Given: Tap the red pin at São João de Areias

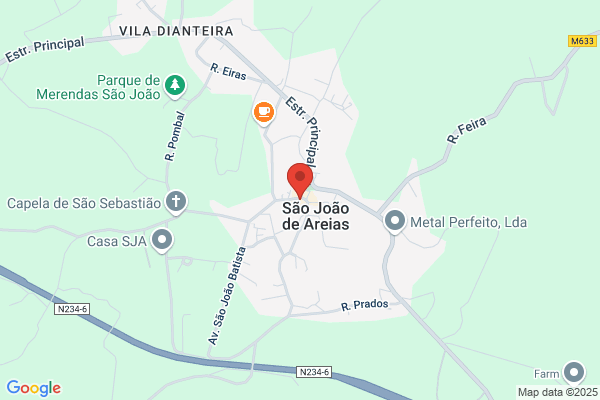Looking at the screenshot, I should [300, 180].
